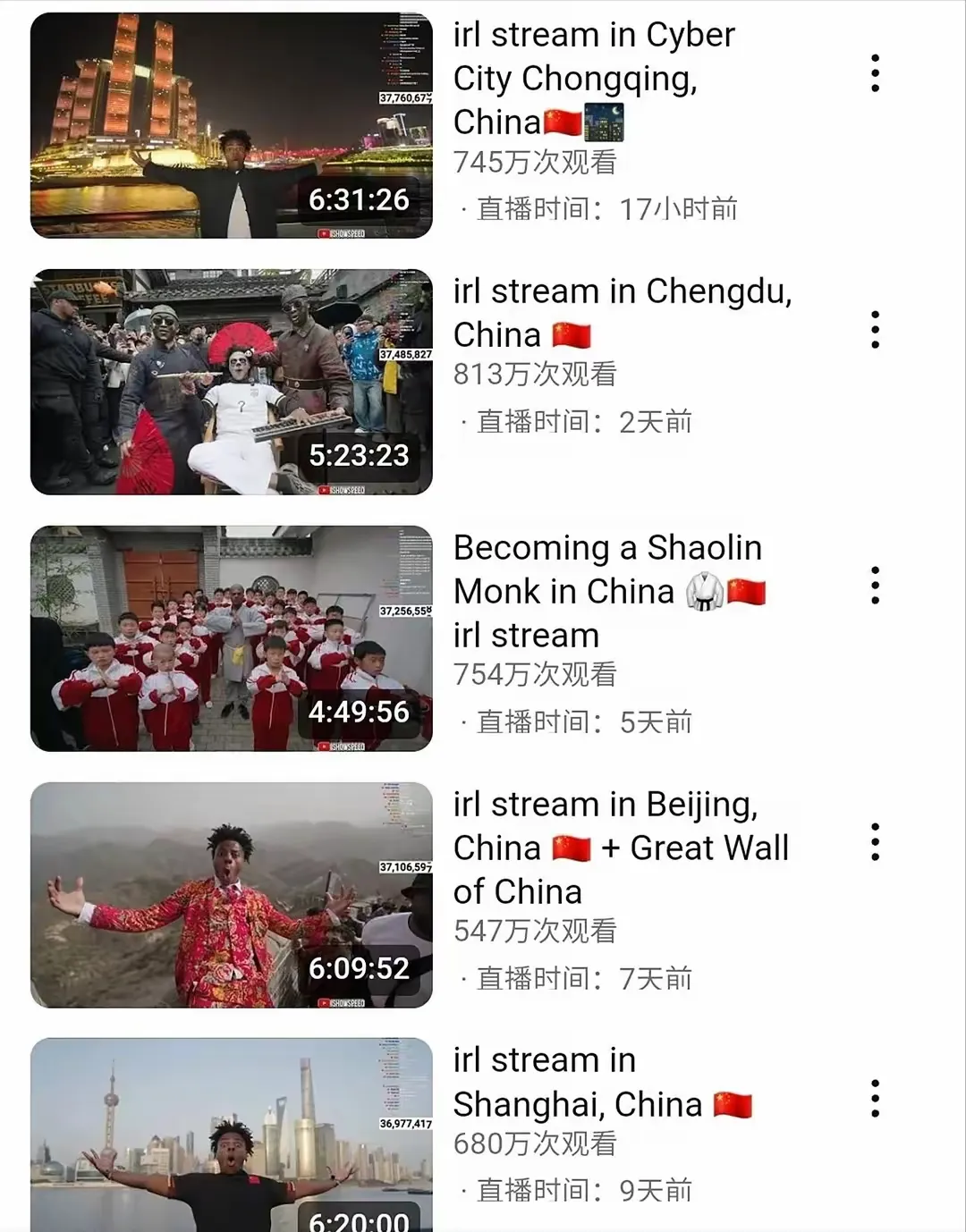Open the Beijing Great Wall stream video
The width and height of the screenshot is (966, 1232).
[x=231, y=895]
